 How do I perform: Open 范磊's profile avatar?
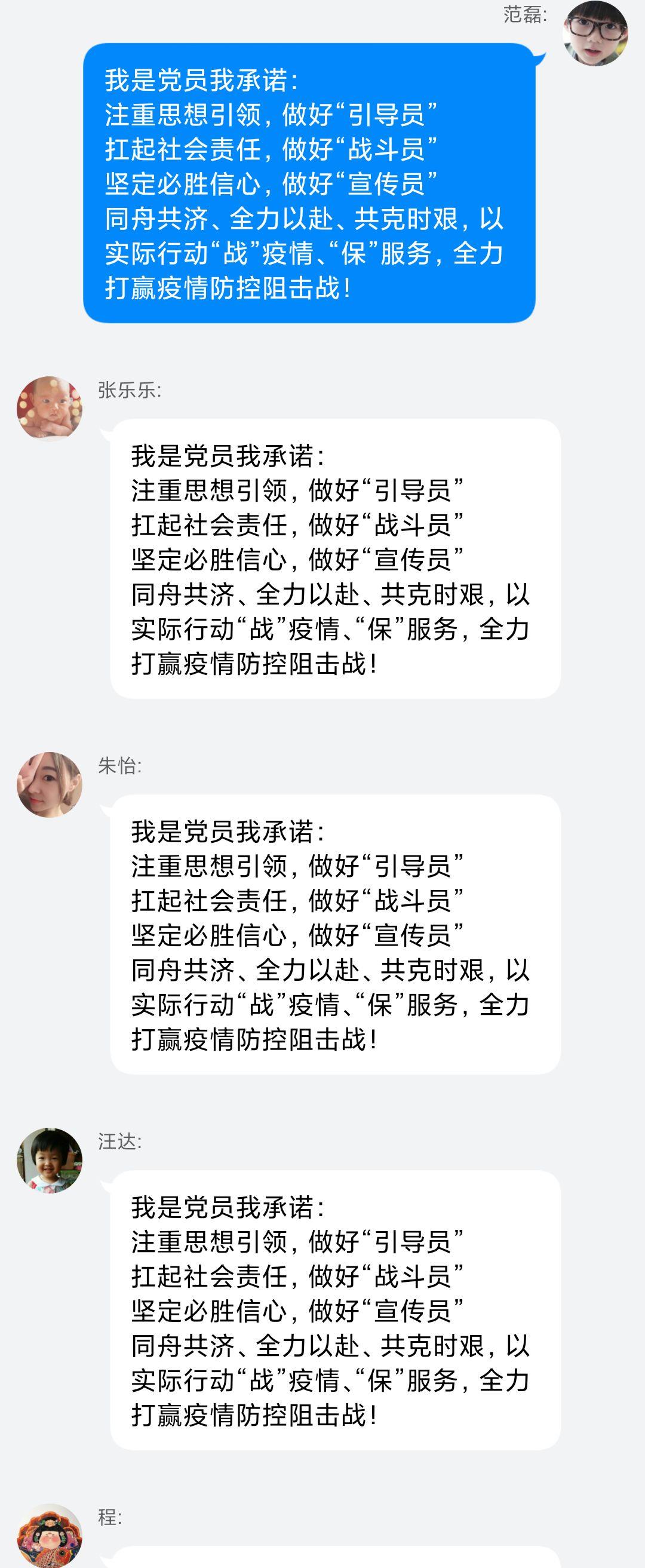595,33
